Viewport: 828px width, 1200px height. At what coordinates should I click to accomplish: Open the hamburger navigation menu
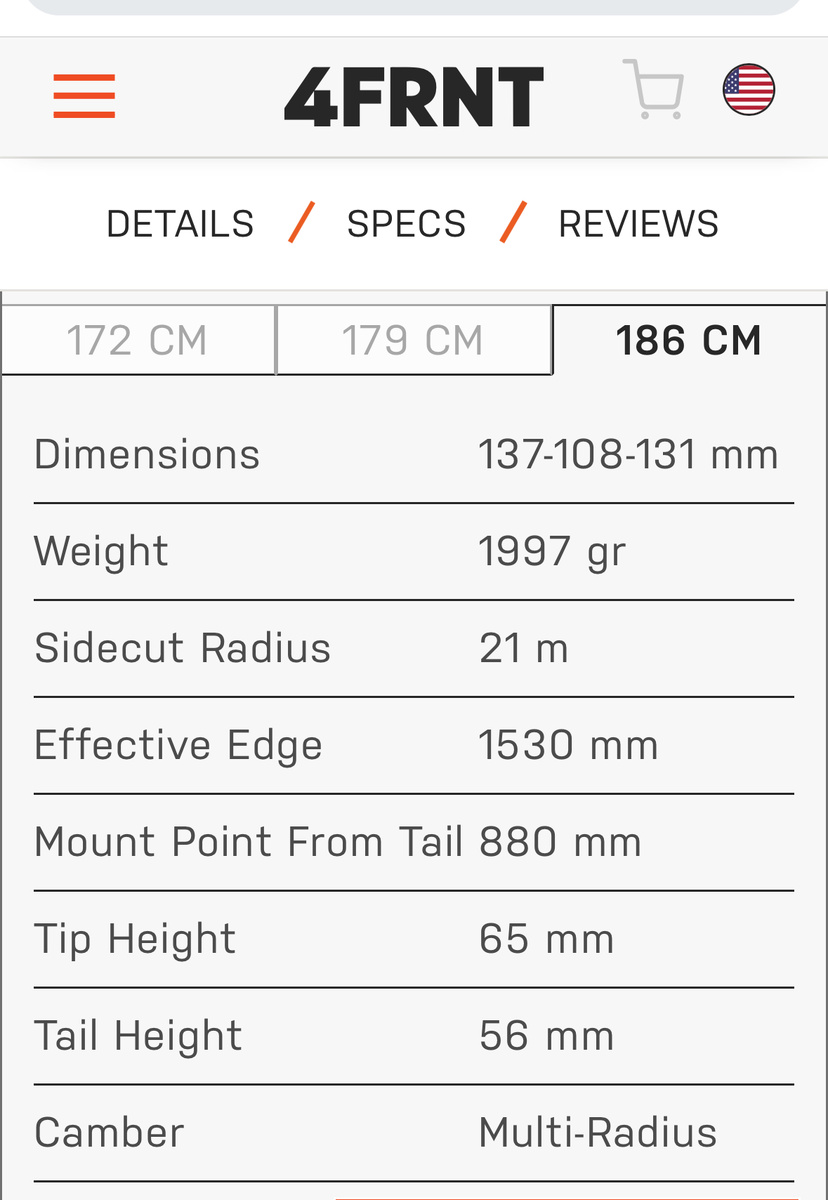click(84, 97)
